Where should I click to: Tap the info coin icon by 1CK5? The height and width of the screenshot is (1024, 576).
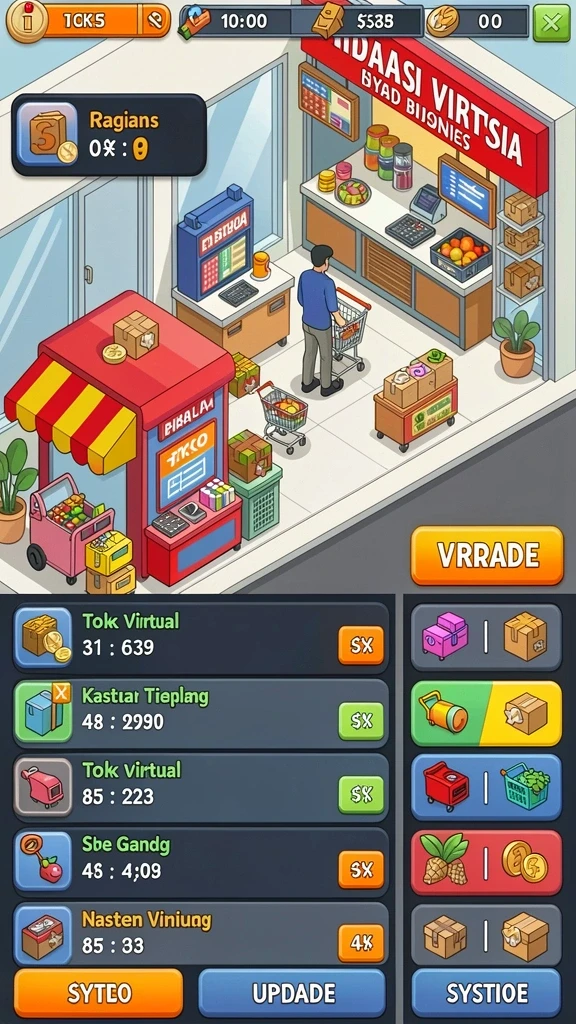[x=26, y=21]
